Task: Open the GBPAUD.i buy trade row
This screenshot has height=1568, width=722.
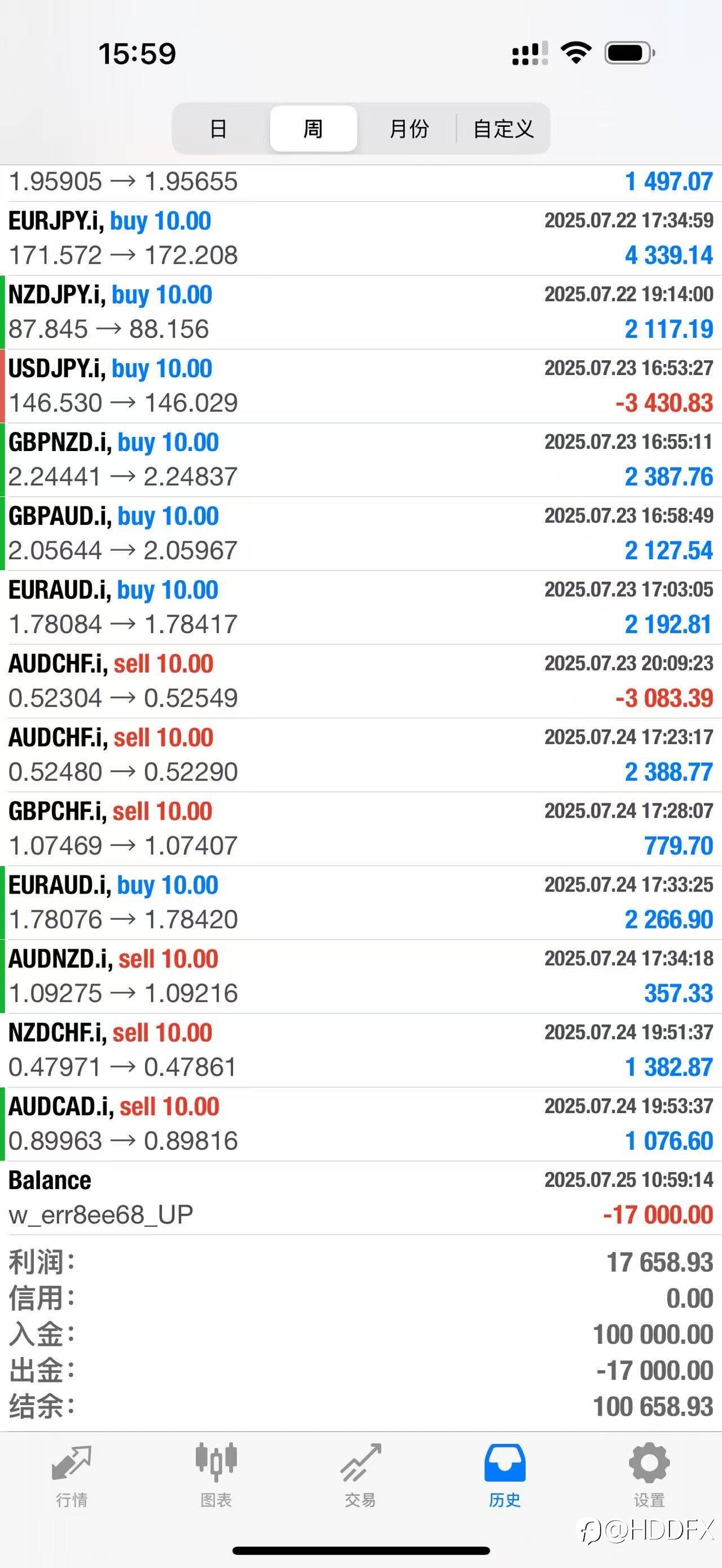Action: tap(361, 533)
